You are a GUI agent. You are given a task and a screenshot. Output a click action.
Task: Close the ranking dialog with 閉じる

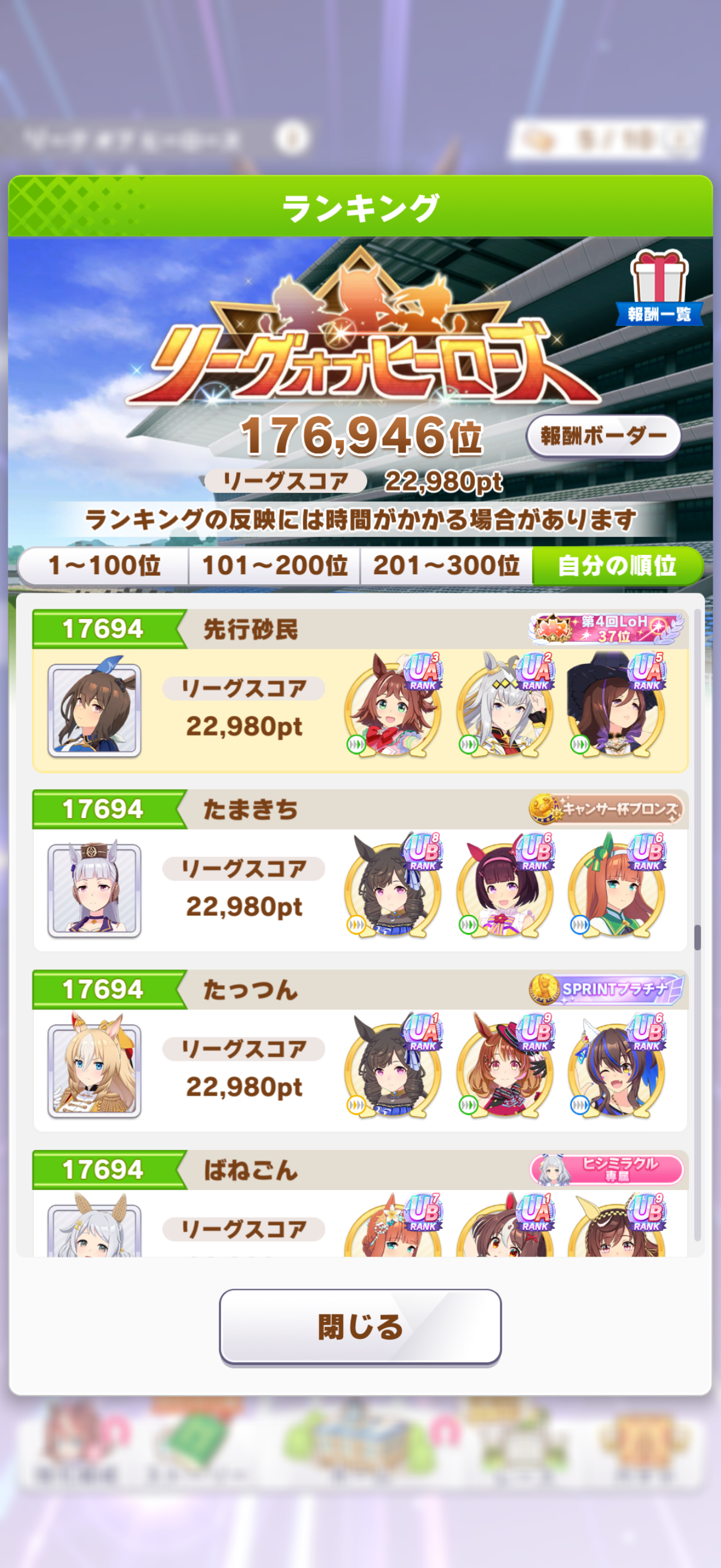(x=360, y=1328)
